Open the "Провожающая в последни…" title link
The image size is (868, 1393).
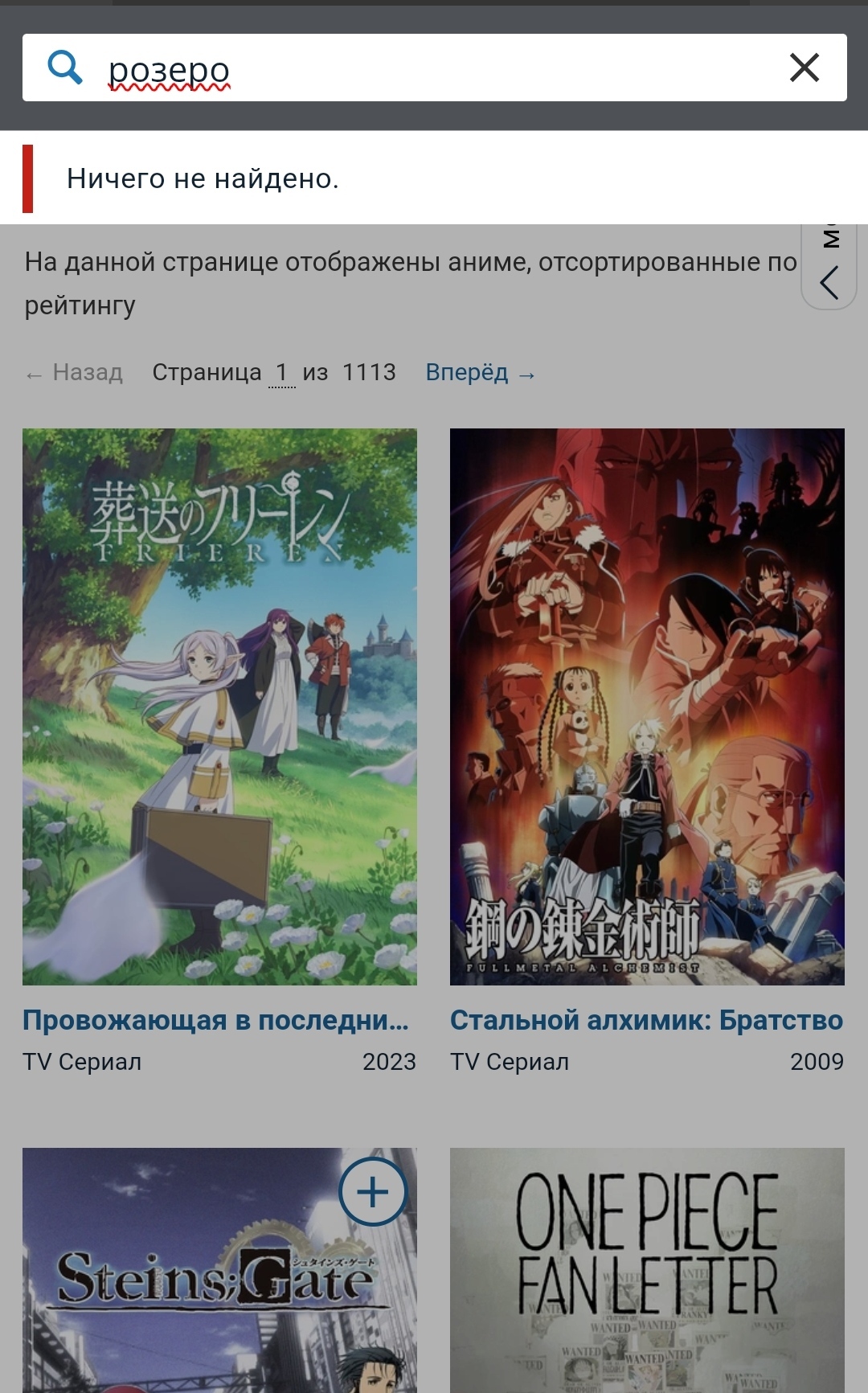point(215,1020)
